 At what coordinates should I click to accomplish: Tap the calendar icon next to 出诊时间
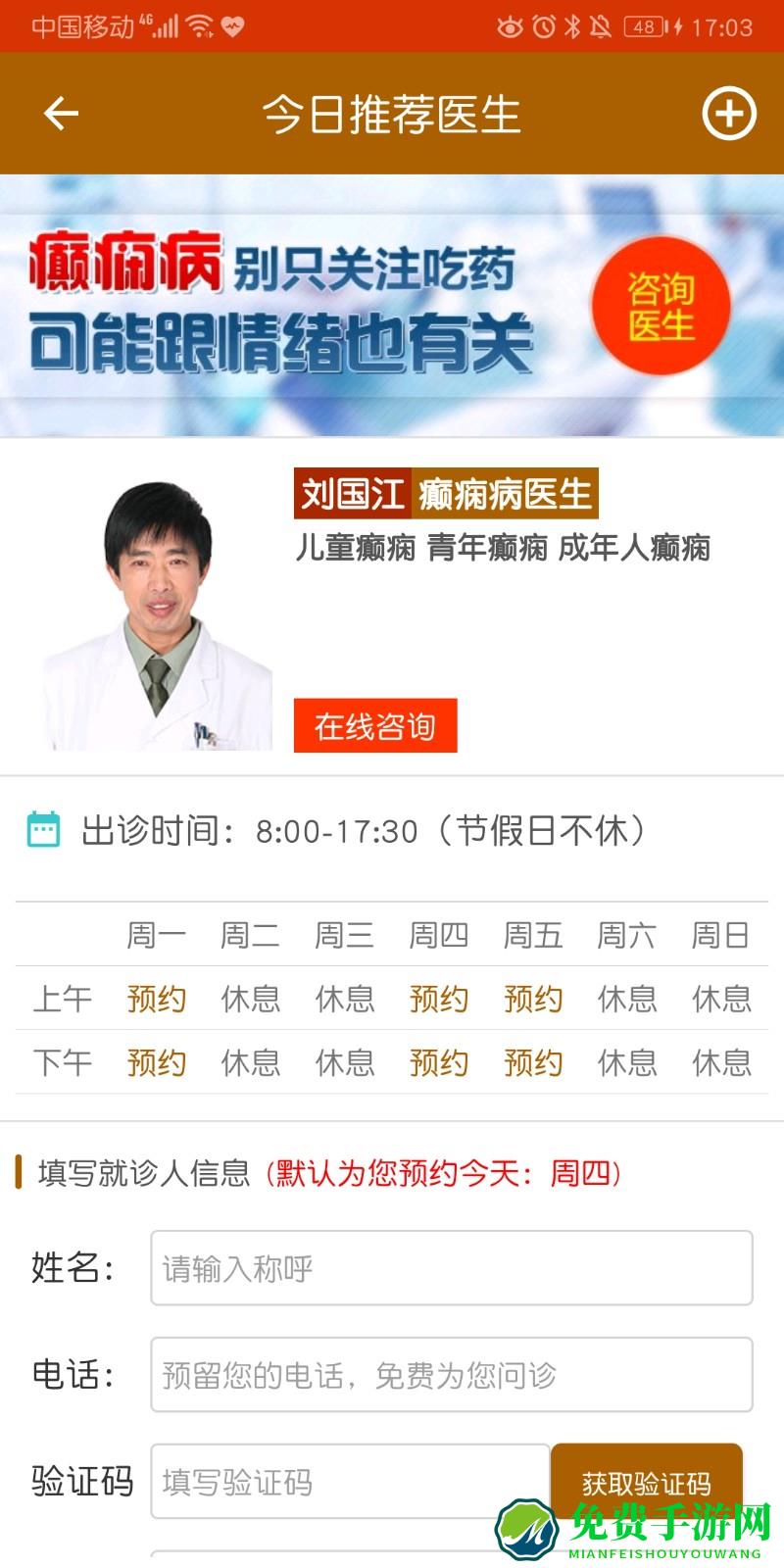[43, 829]
